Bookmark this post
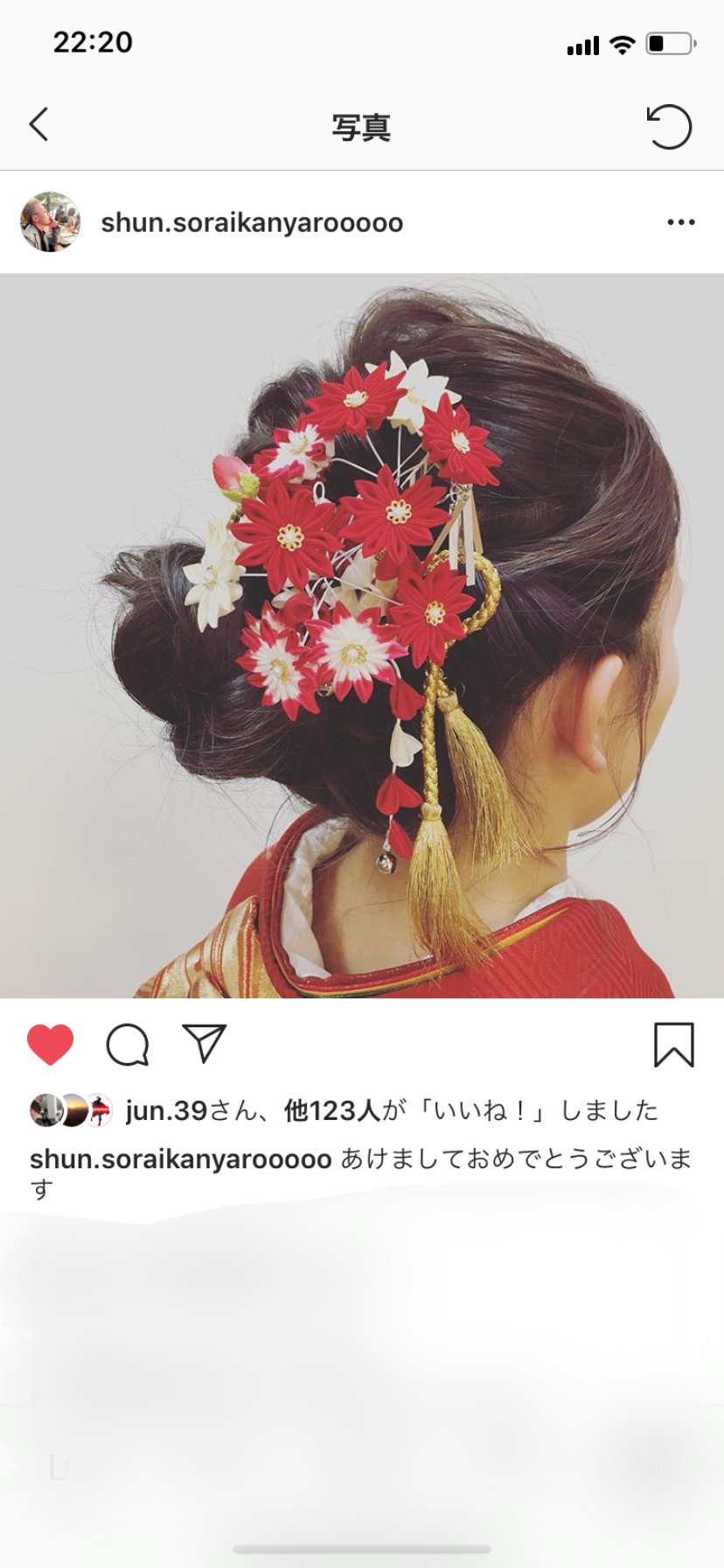Viewport: 724px width, 1568px height. (x=674, y=1045)
